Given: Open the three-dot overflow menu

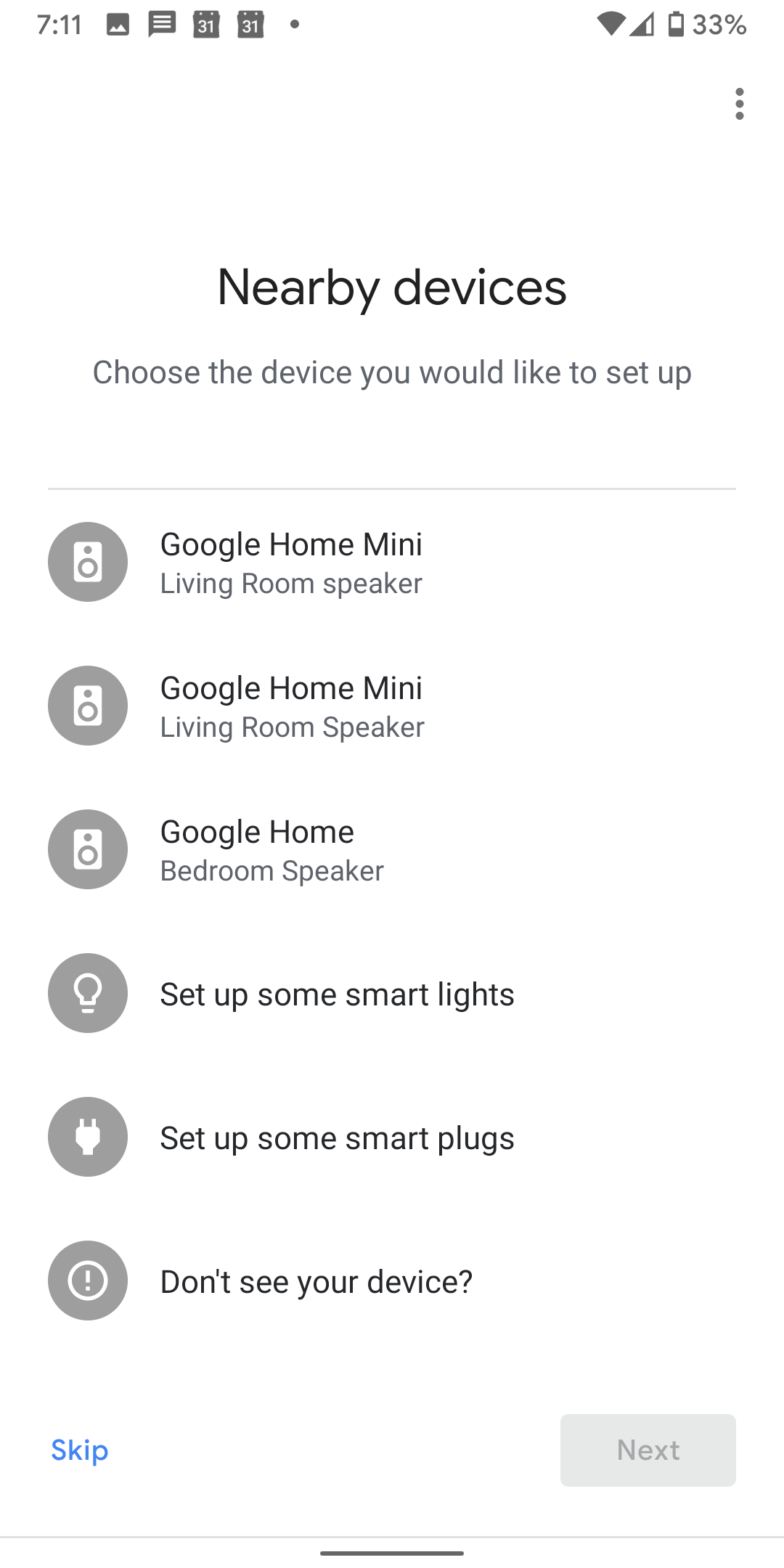Looking at the screenshot, I should [739, 105].
